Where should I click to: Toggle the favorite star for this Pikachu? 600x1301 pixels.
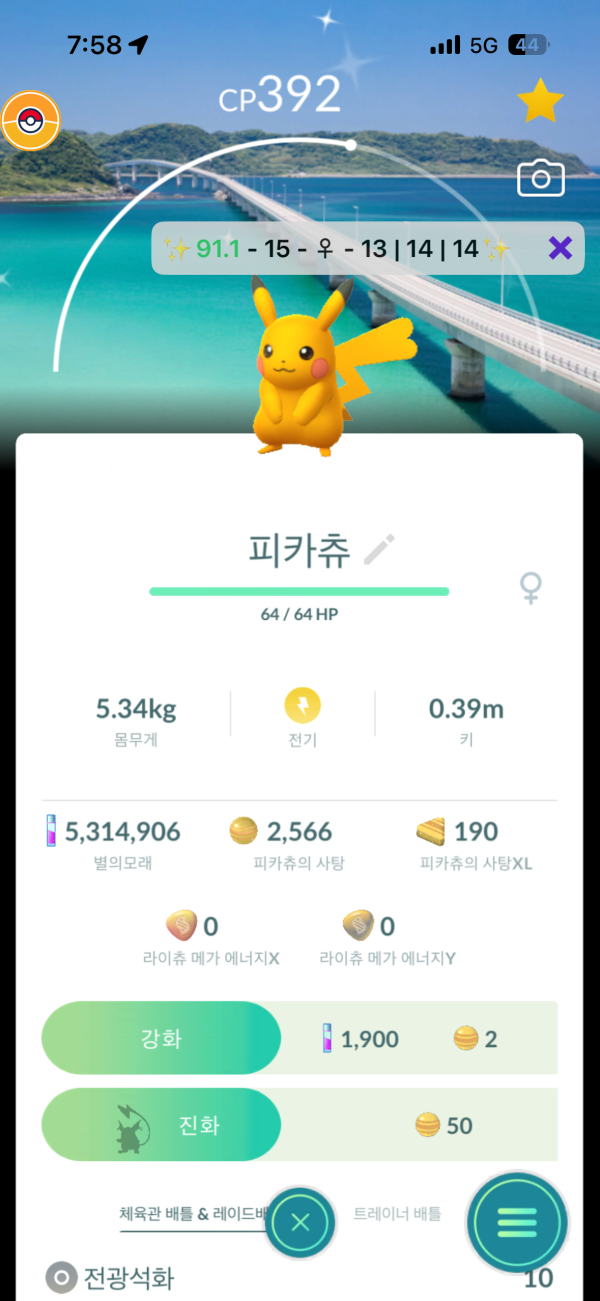[540, 101]
